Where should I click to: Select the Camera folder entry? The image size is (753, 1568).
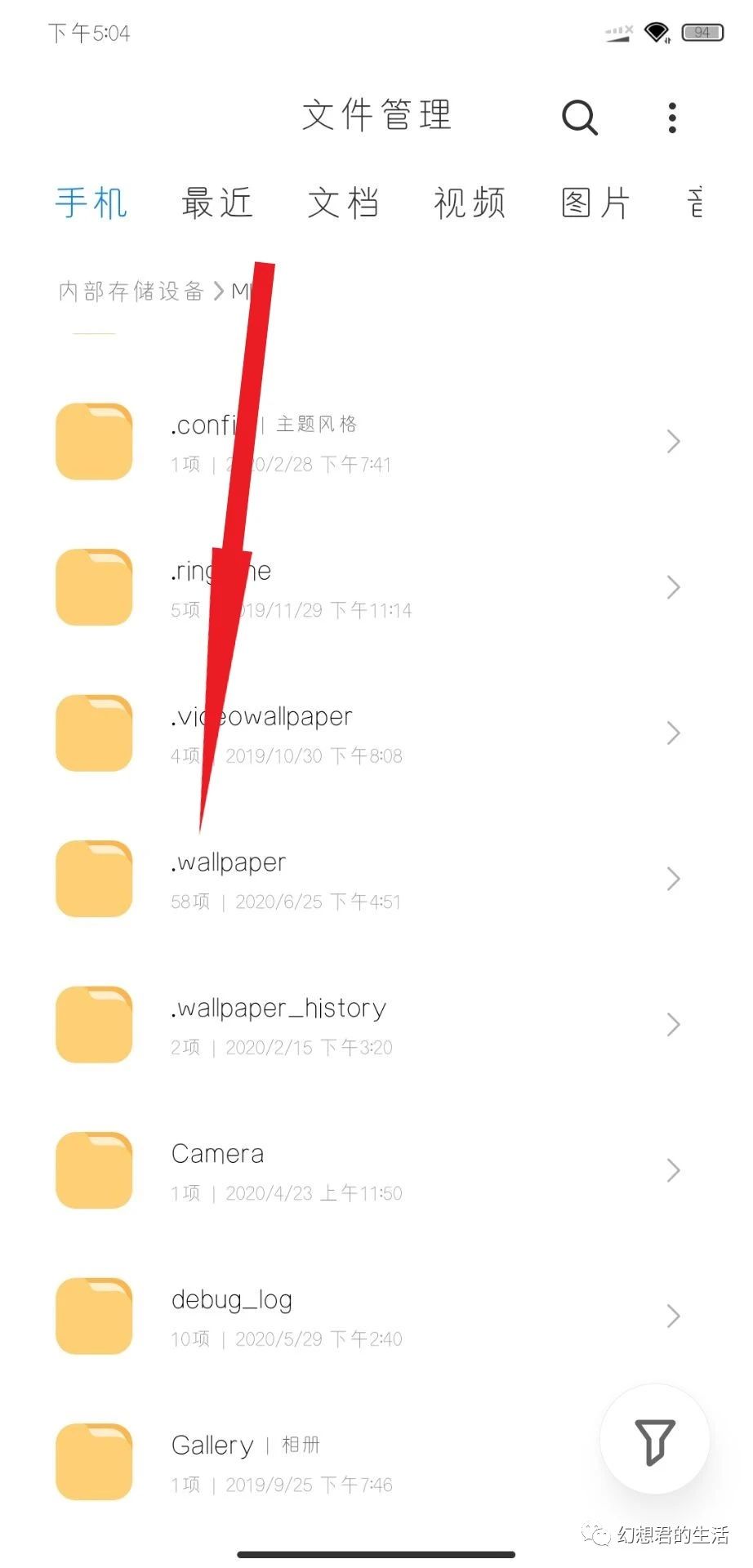(x=327, y=1169)
